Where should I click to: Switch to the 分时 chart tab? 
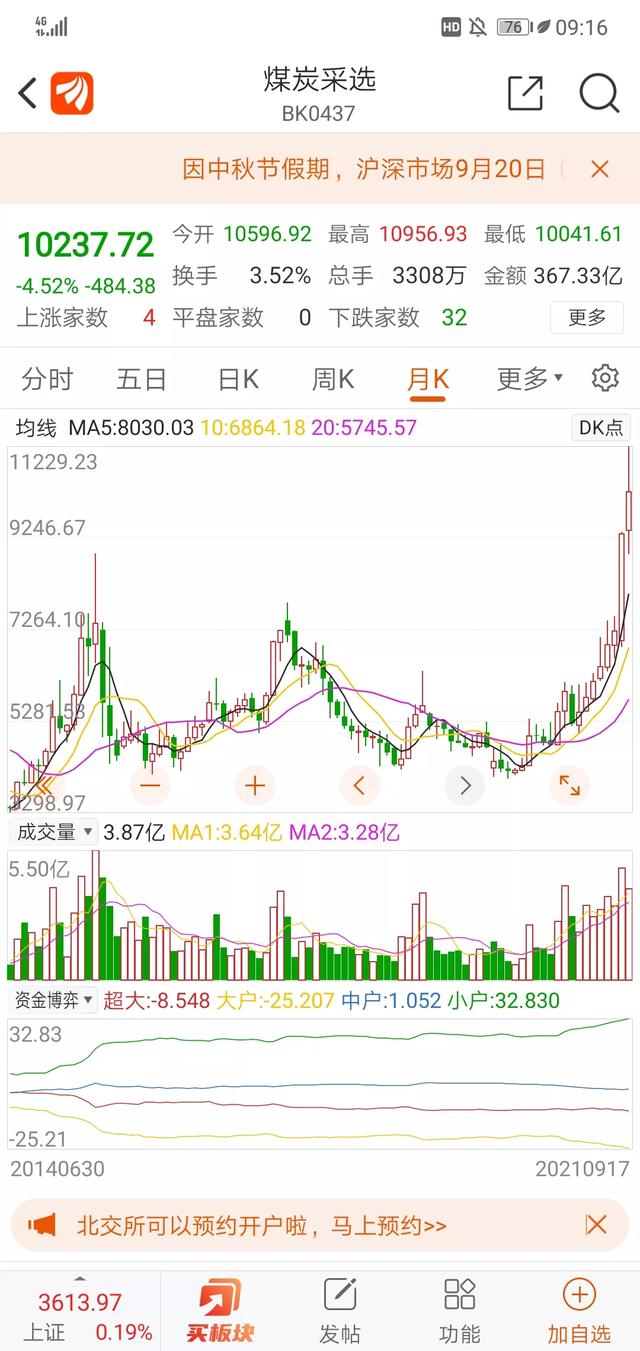47,379
